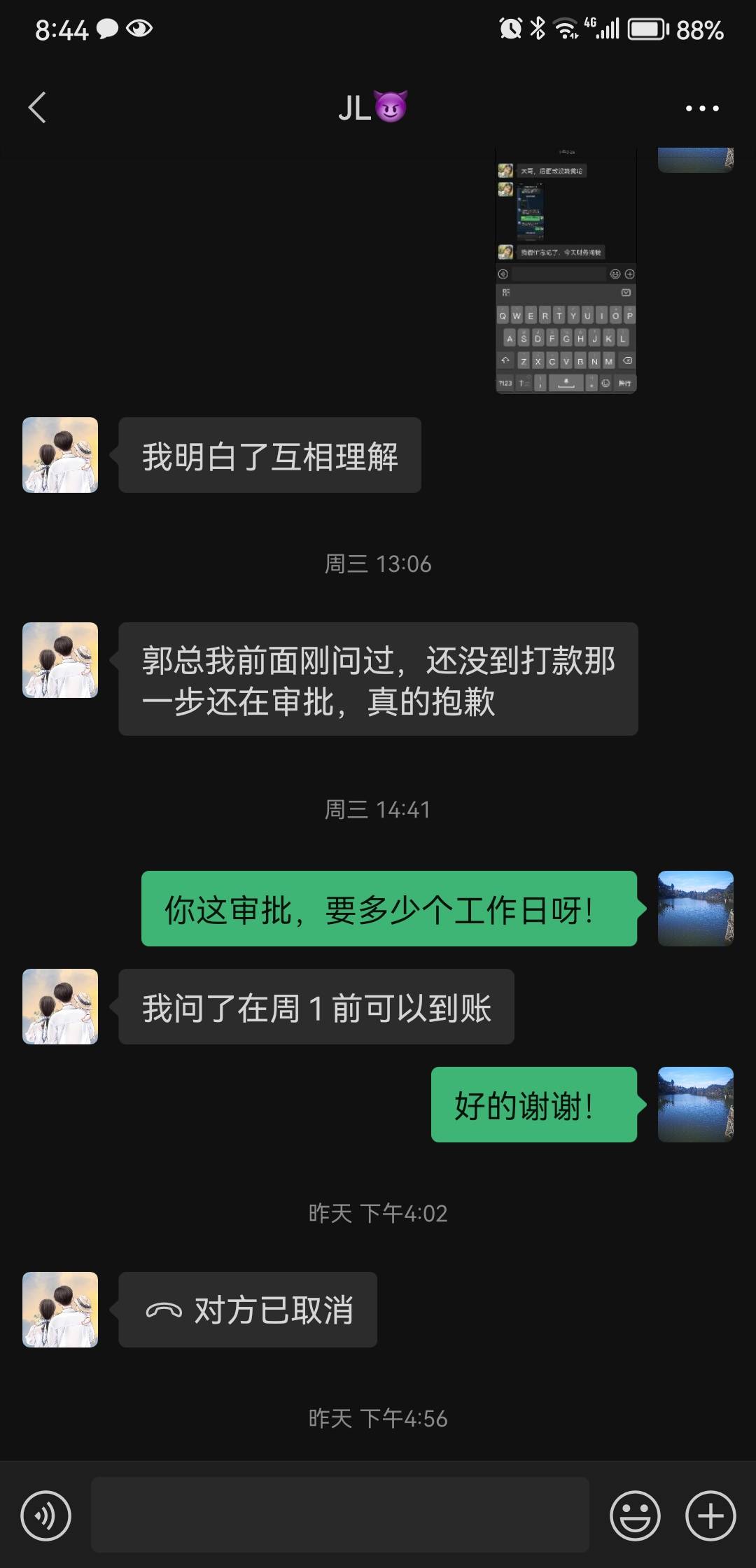View contact avatar beside 我明白了互相理解
The height and width of the screenshot is (1568, 756).
pyautogui.click(x=60, y=455)
